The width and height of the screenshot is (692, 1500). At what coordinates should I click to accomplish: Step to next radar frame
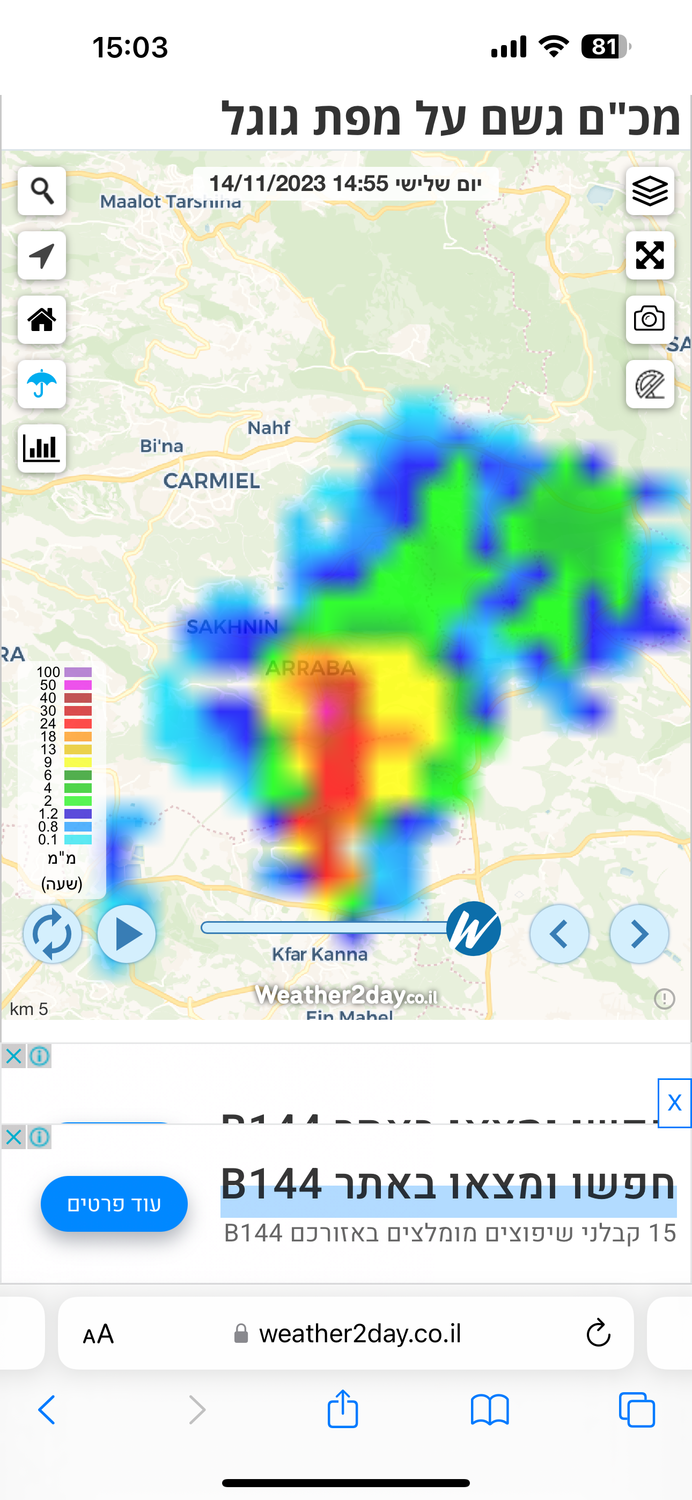point(639,935)
